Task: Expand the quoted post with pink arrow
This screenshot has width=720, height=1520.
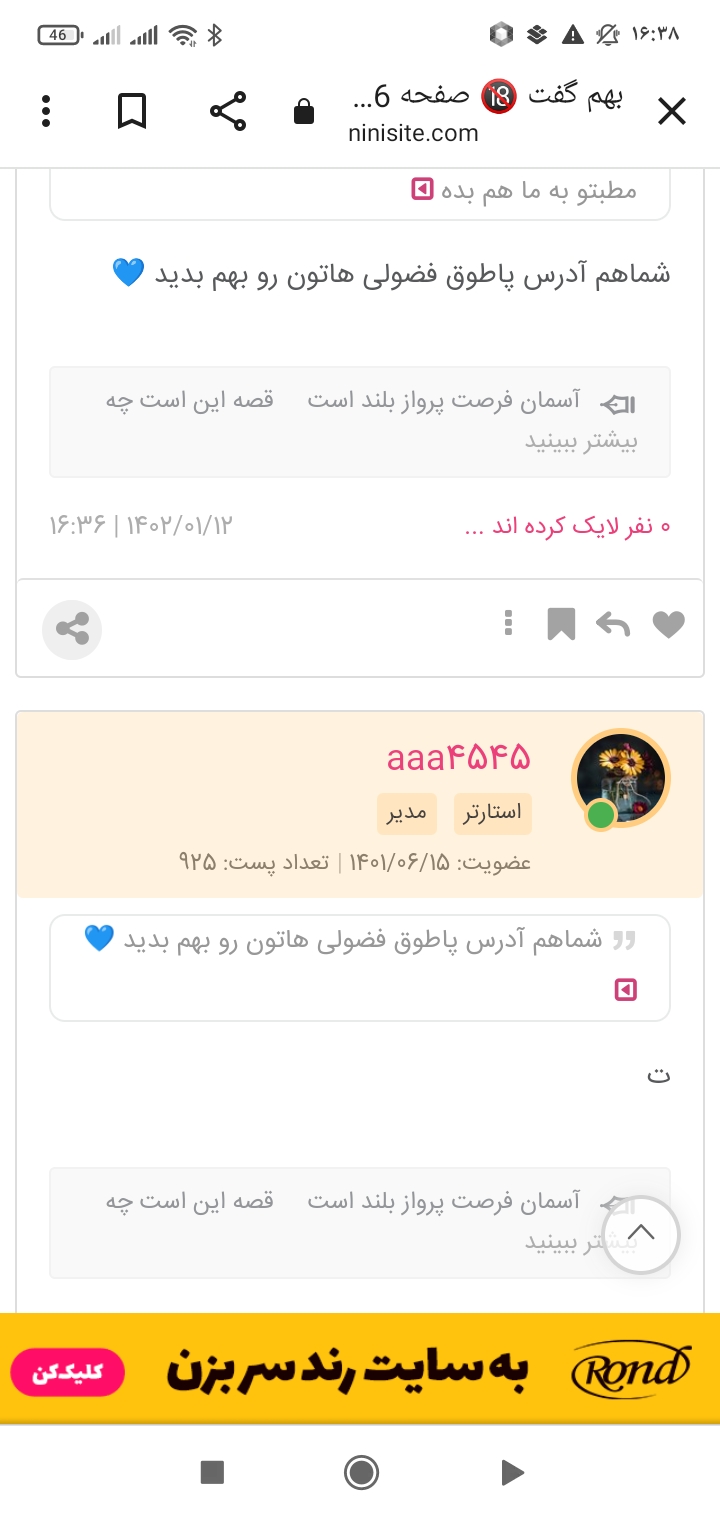Action: coord(625,990)
